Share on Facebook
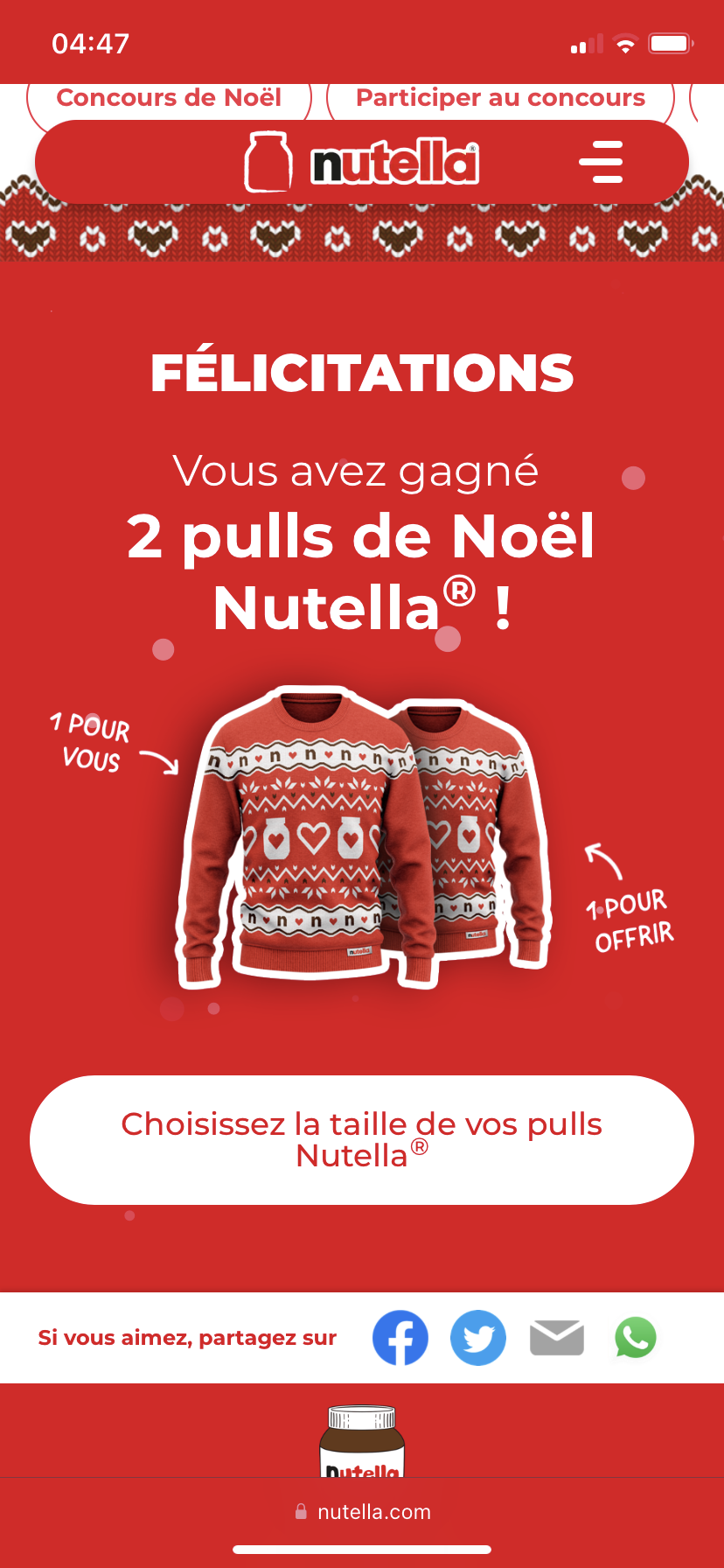This screenshot has width=724, height=1568. point(400,1337)
